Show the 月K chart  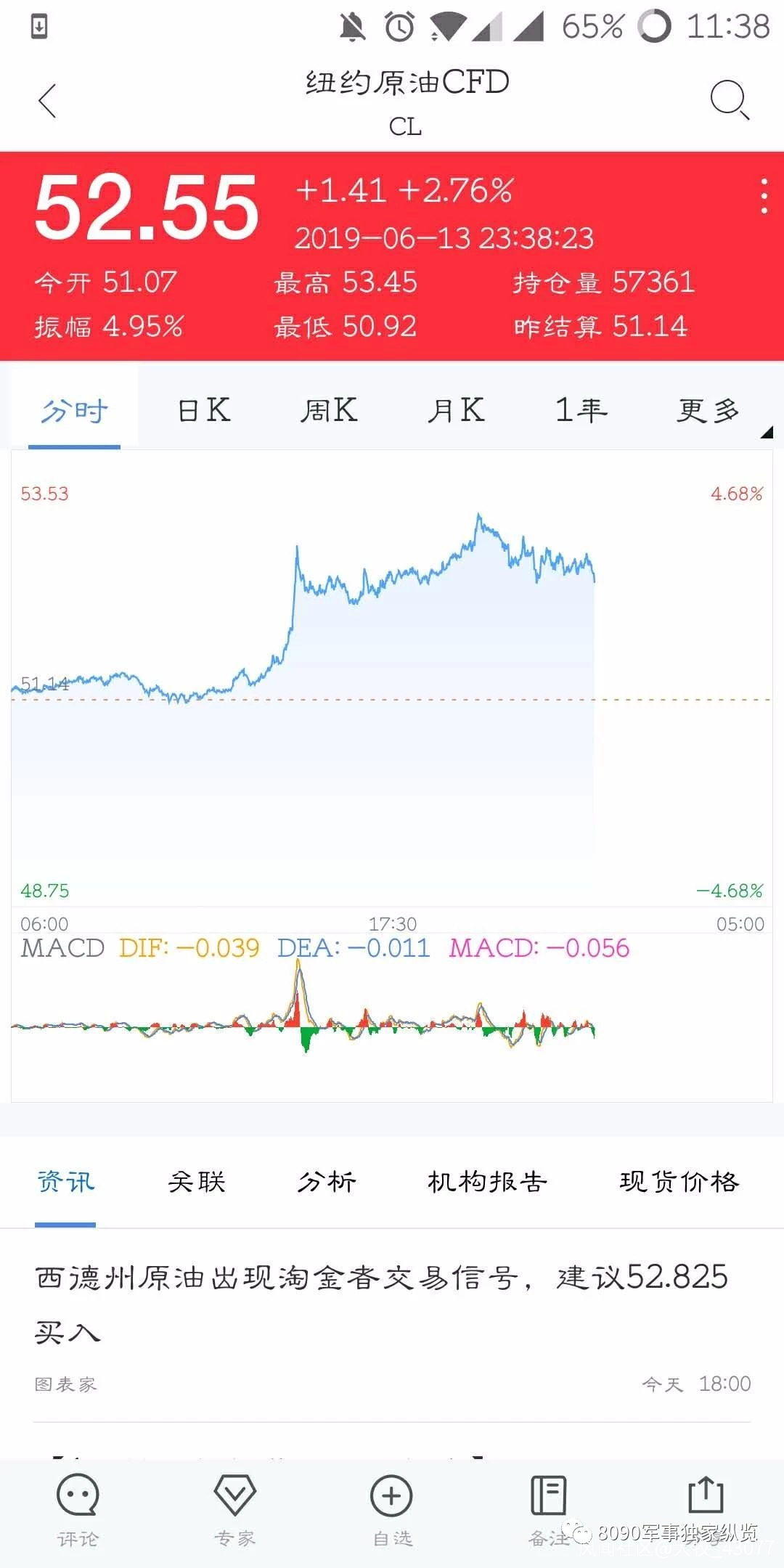(455, 411)
